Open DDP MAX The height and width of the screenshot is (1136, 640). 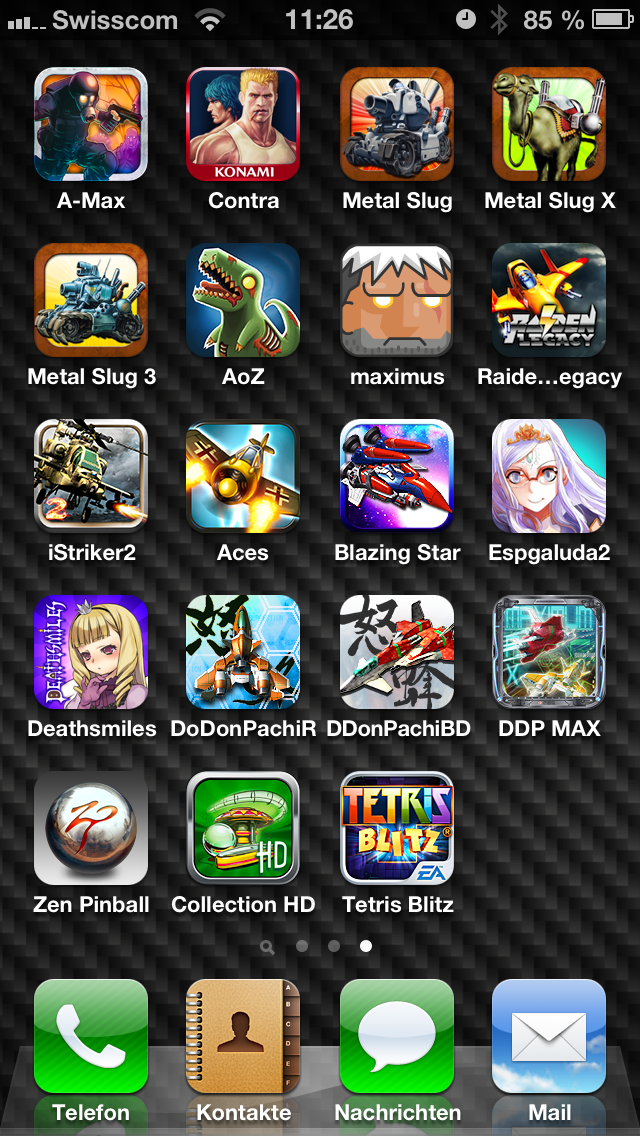[549, 652]
